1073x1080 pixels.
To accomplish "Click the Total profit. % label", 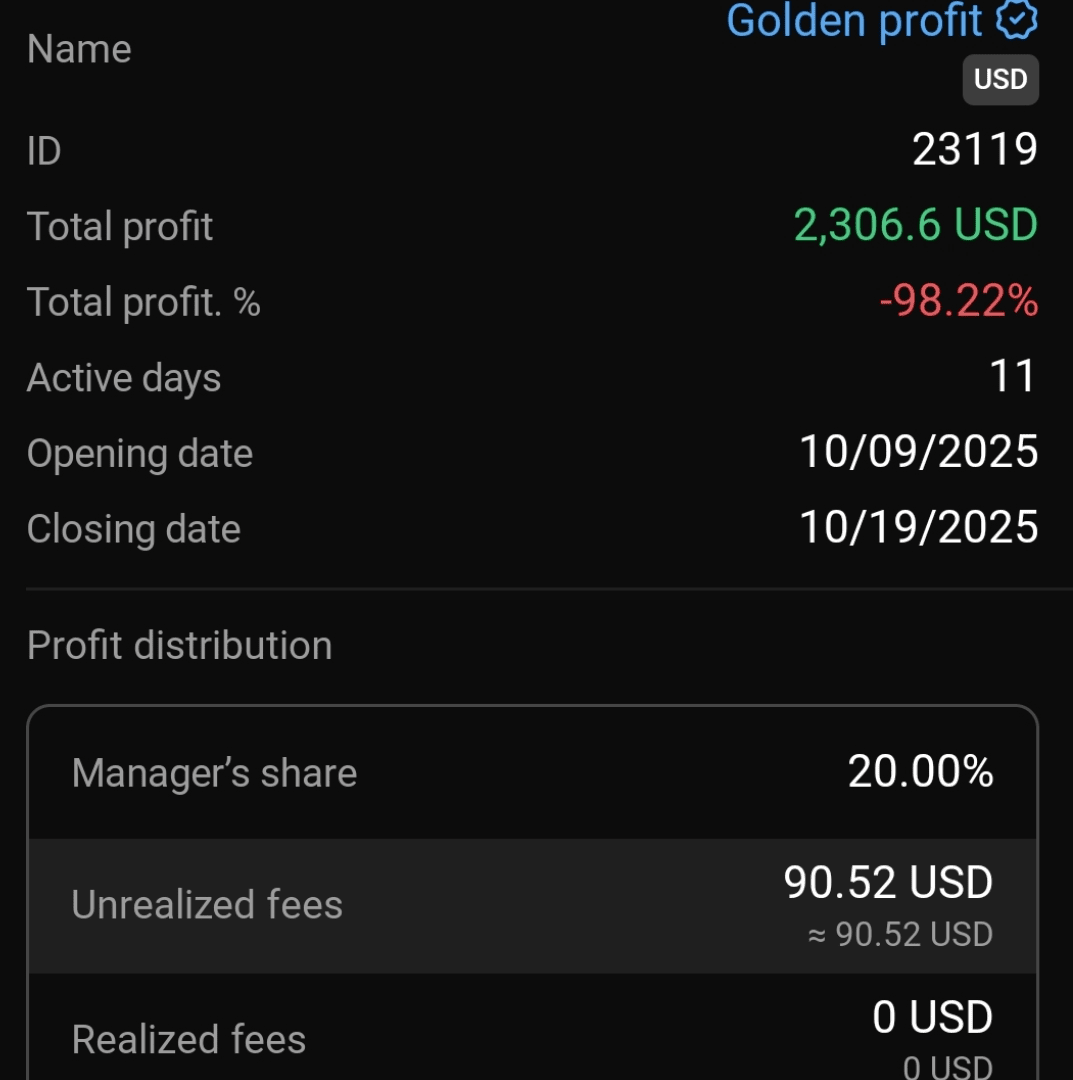I will (143, 301).
